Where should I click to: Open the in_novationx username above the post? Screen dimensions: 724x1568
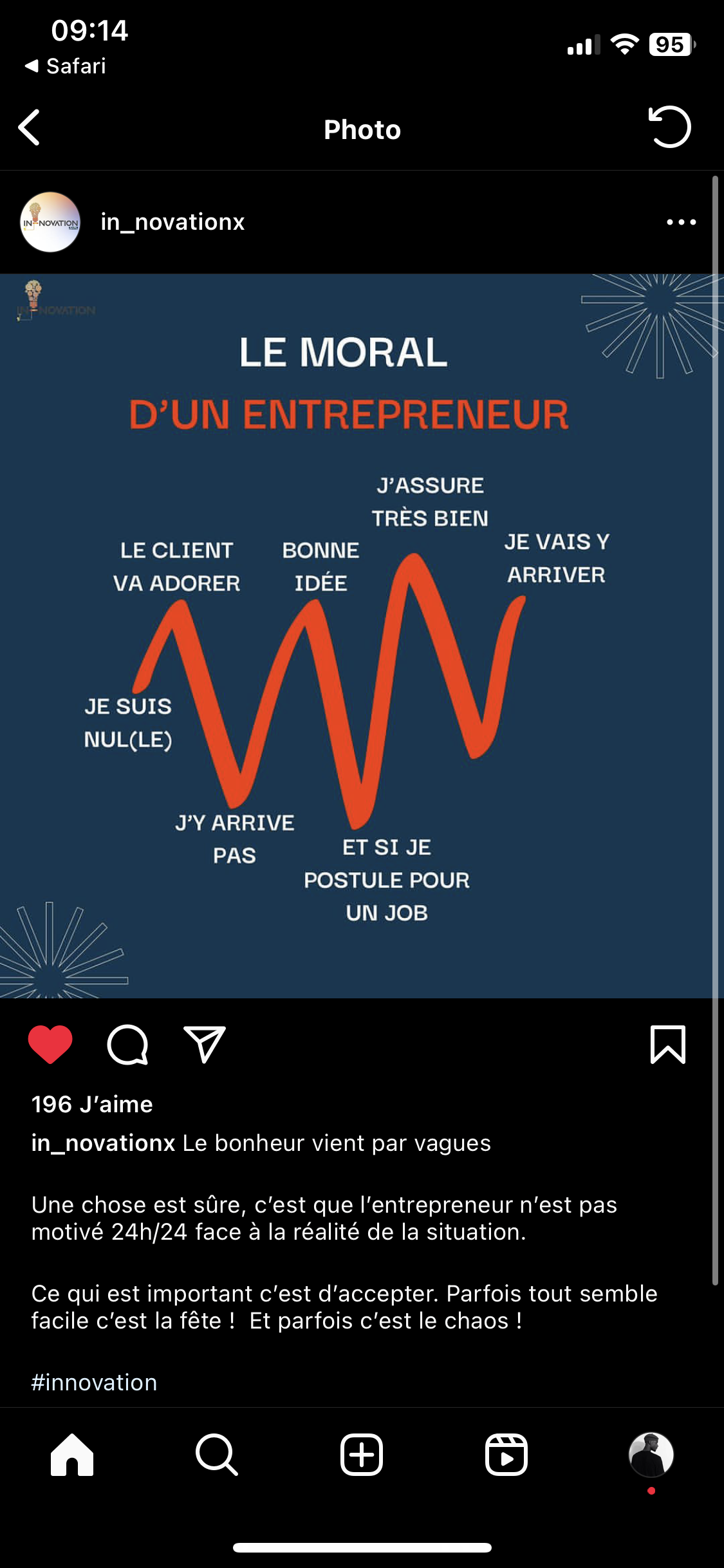coord(172,222)
